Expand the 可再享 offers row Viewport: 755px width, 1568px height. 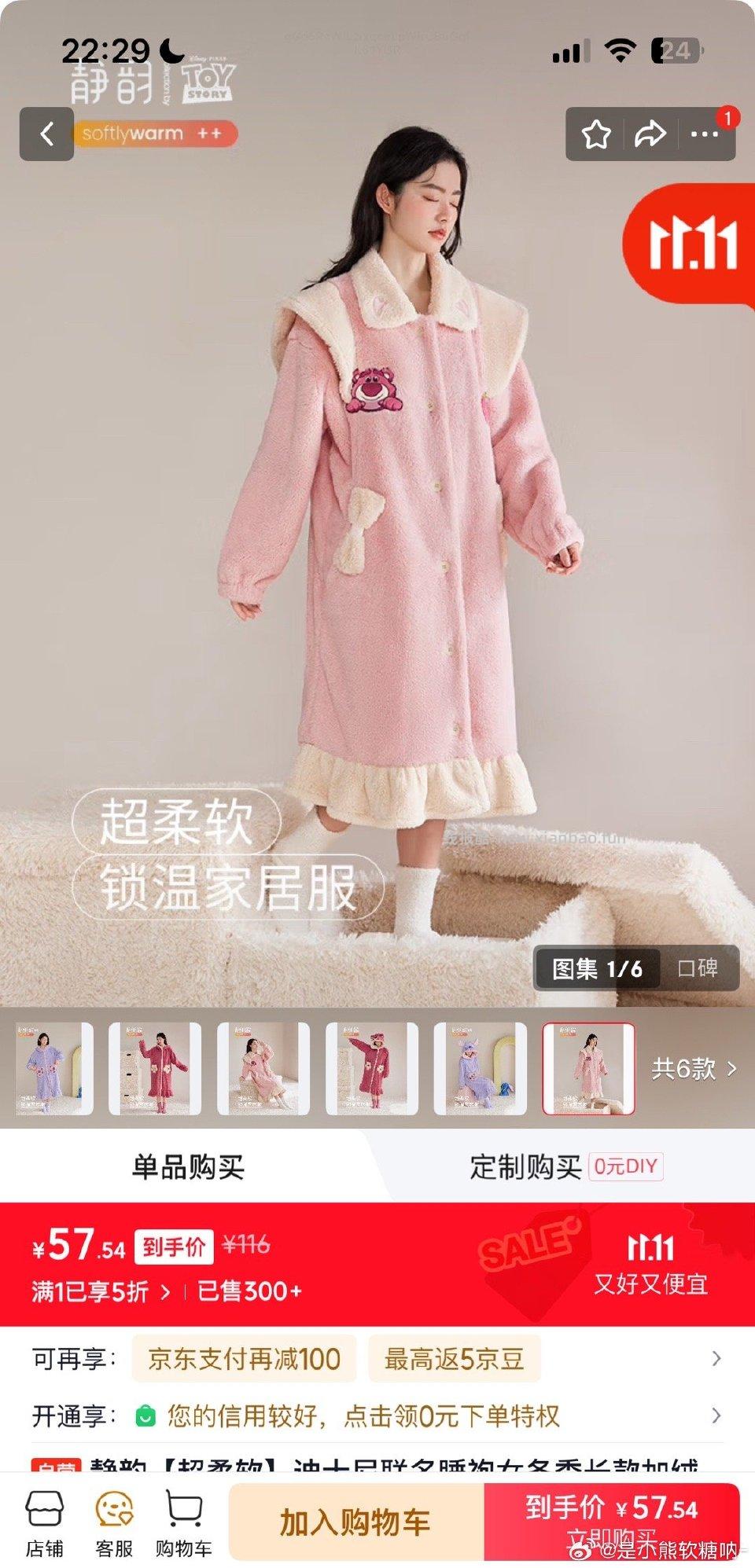[x=715, y=1359]
